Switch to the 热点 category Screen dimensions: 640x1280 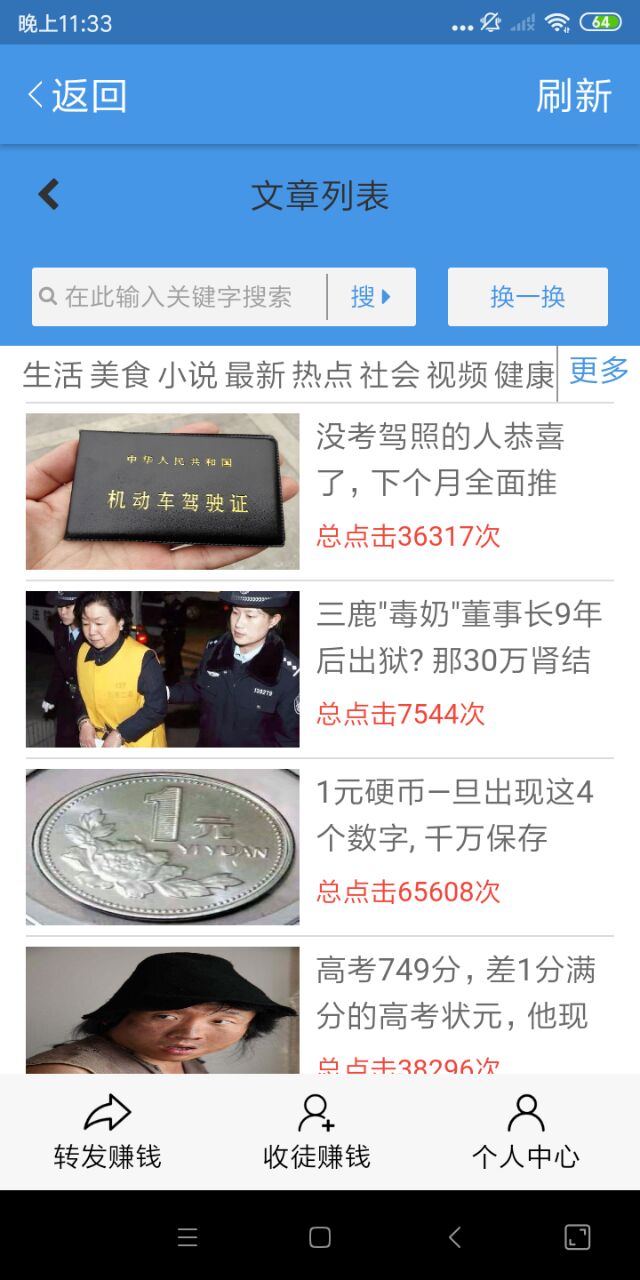(x=322, y=375)
